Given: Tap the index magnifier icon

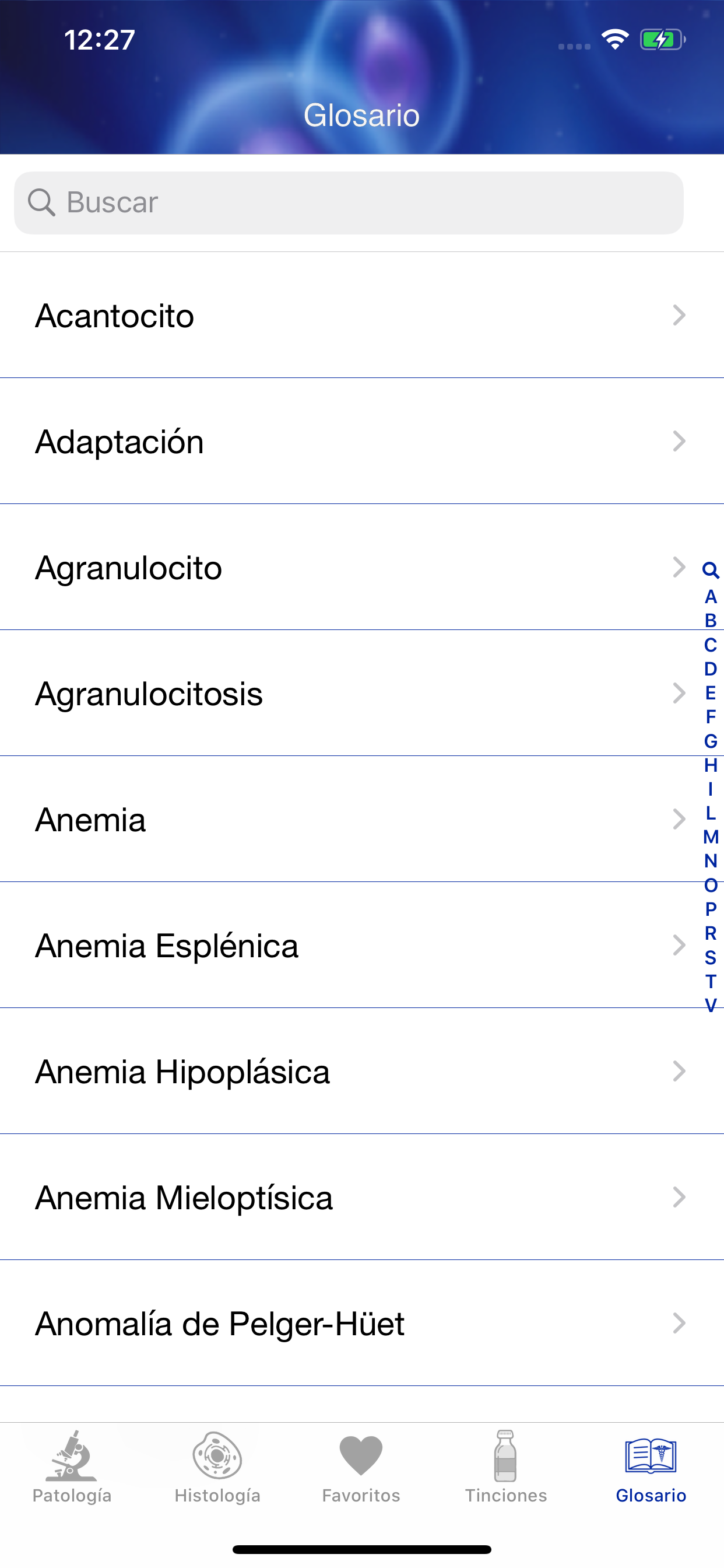Looking at the screenshot, I should point(711,570).
